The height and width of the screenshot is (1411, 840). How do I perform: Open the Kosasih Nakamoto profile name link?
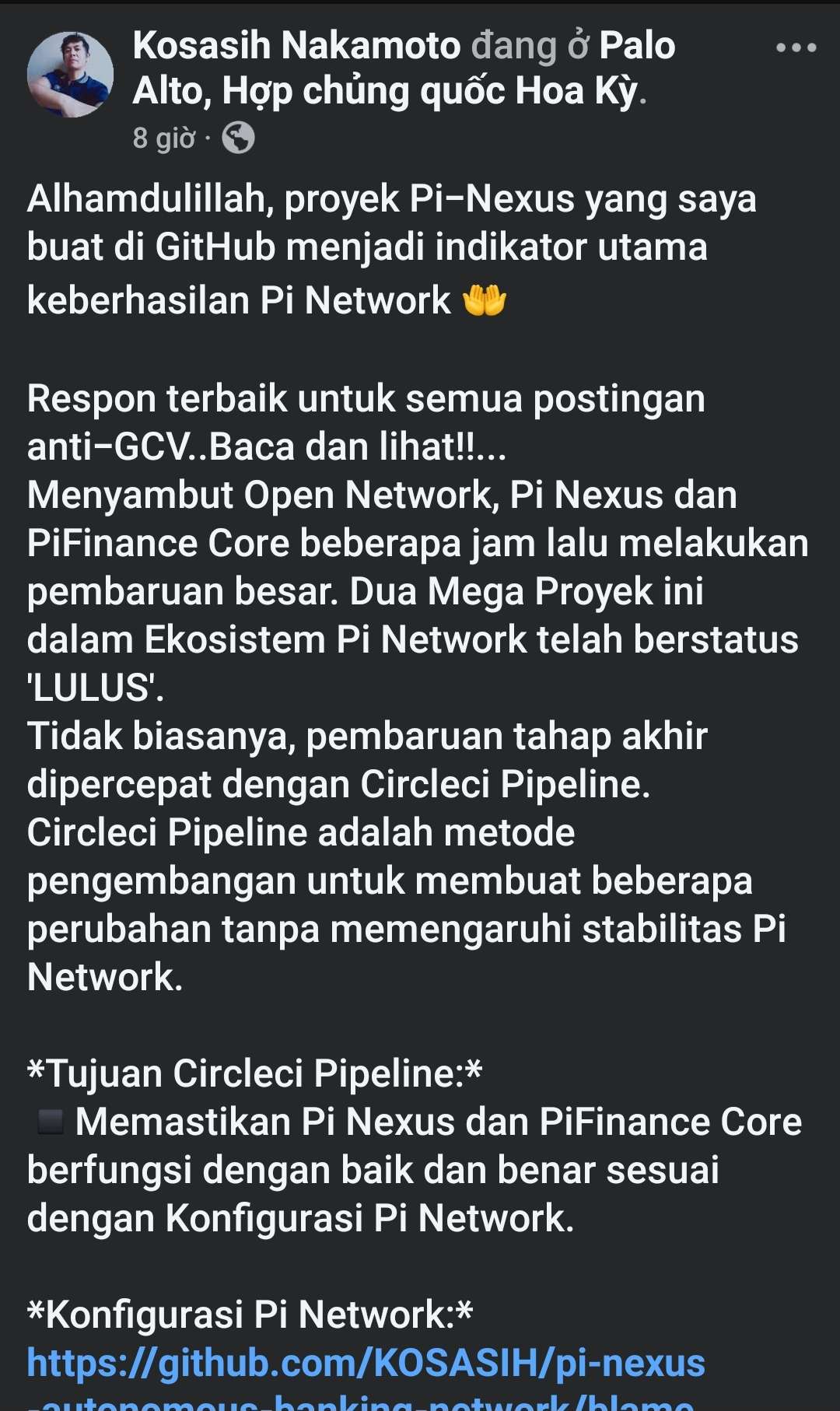coord(296,46)
